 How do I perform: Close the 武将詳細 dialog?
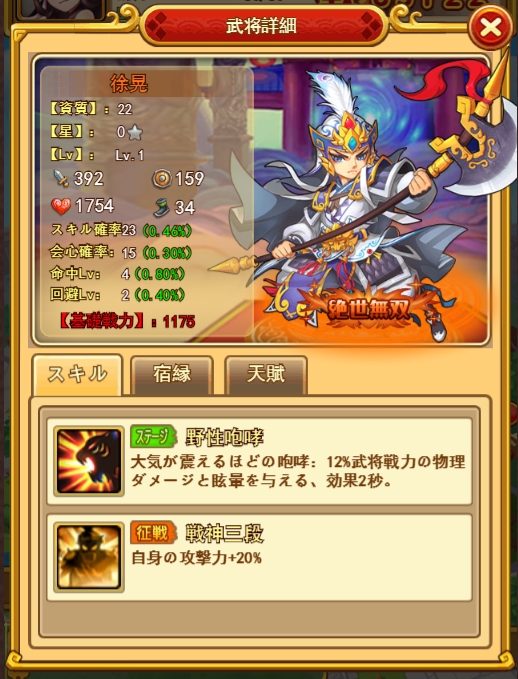490,28
